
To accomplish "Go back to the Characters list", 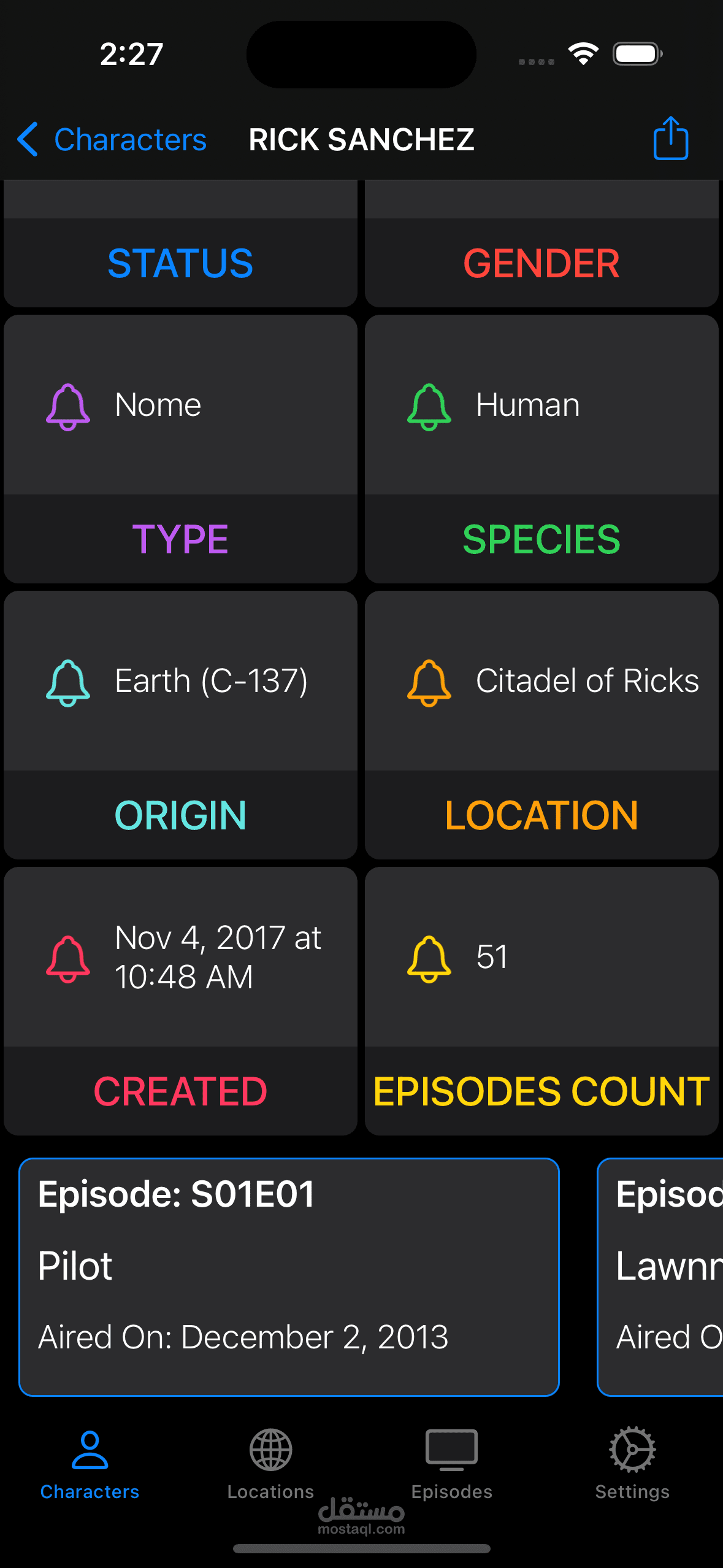I will (x=112, y=139).
